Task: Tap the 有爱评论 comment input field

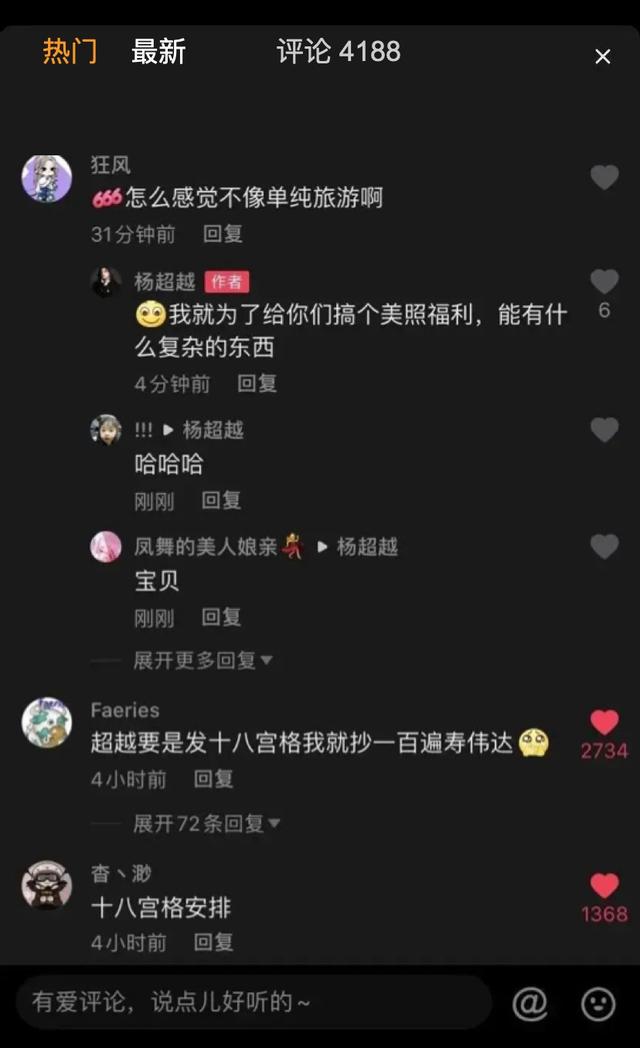Action: 250,1001
